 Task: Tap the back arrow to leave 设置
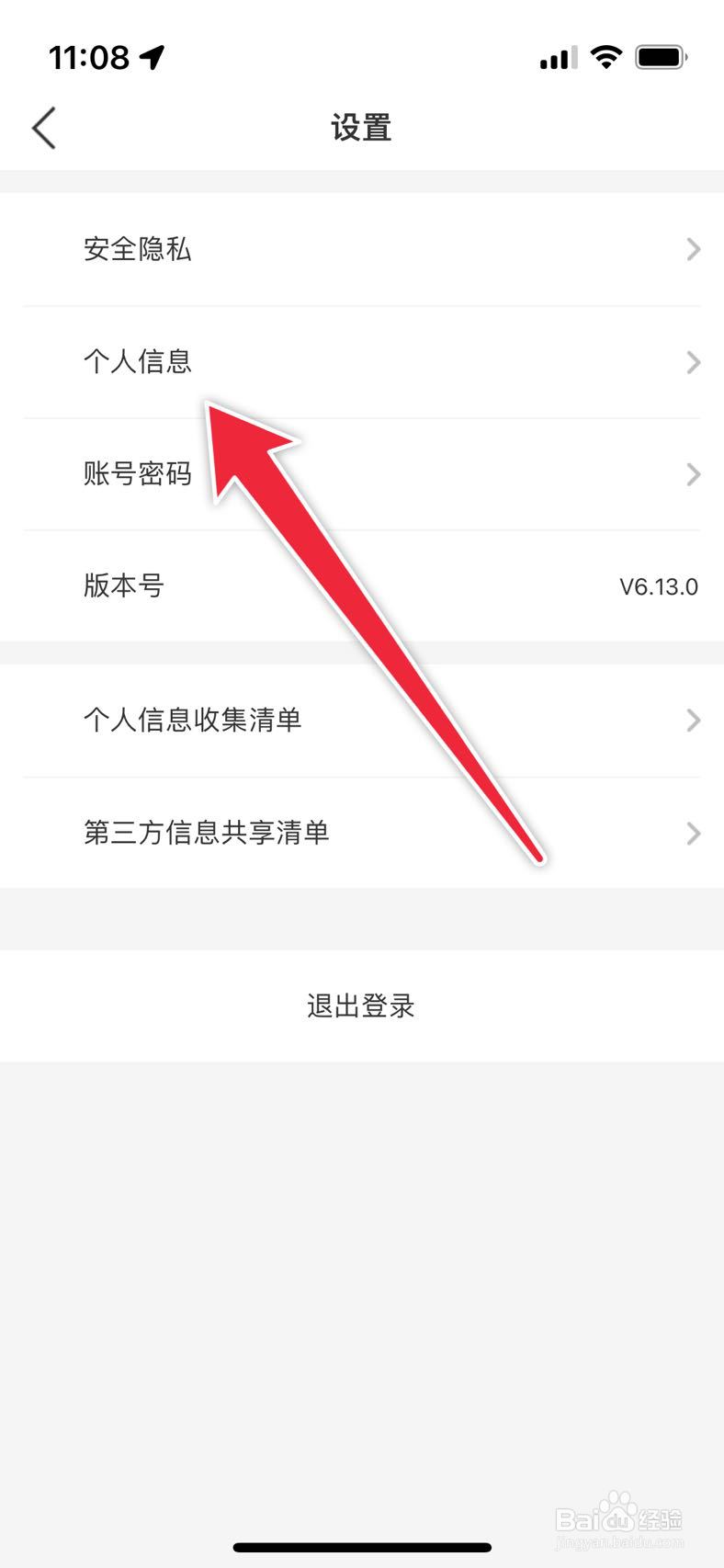point(44,128)
